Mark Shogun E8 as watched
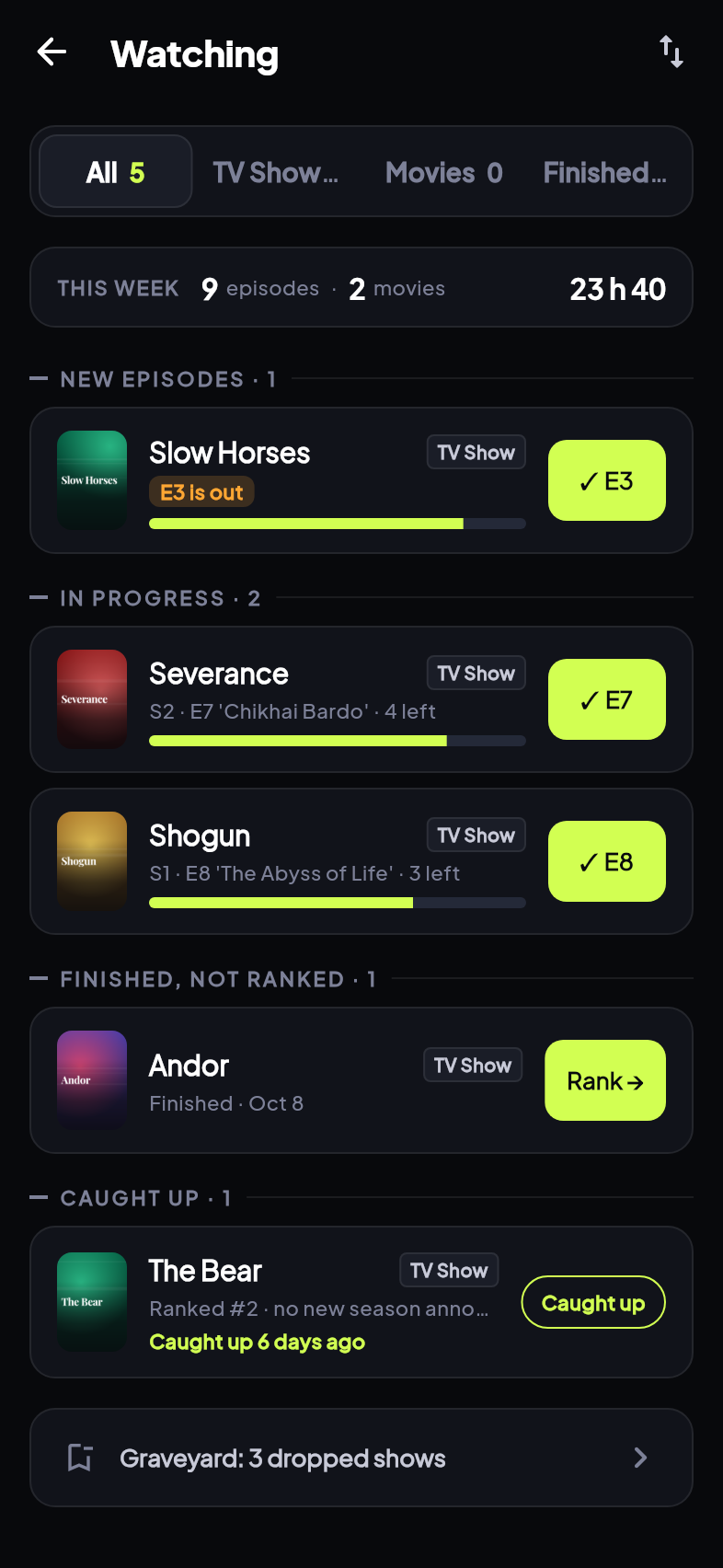Viewport: 723px width, 1568px height. pyautogui.click(x=607, y=861)
